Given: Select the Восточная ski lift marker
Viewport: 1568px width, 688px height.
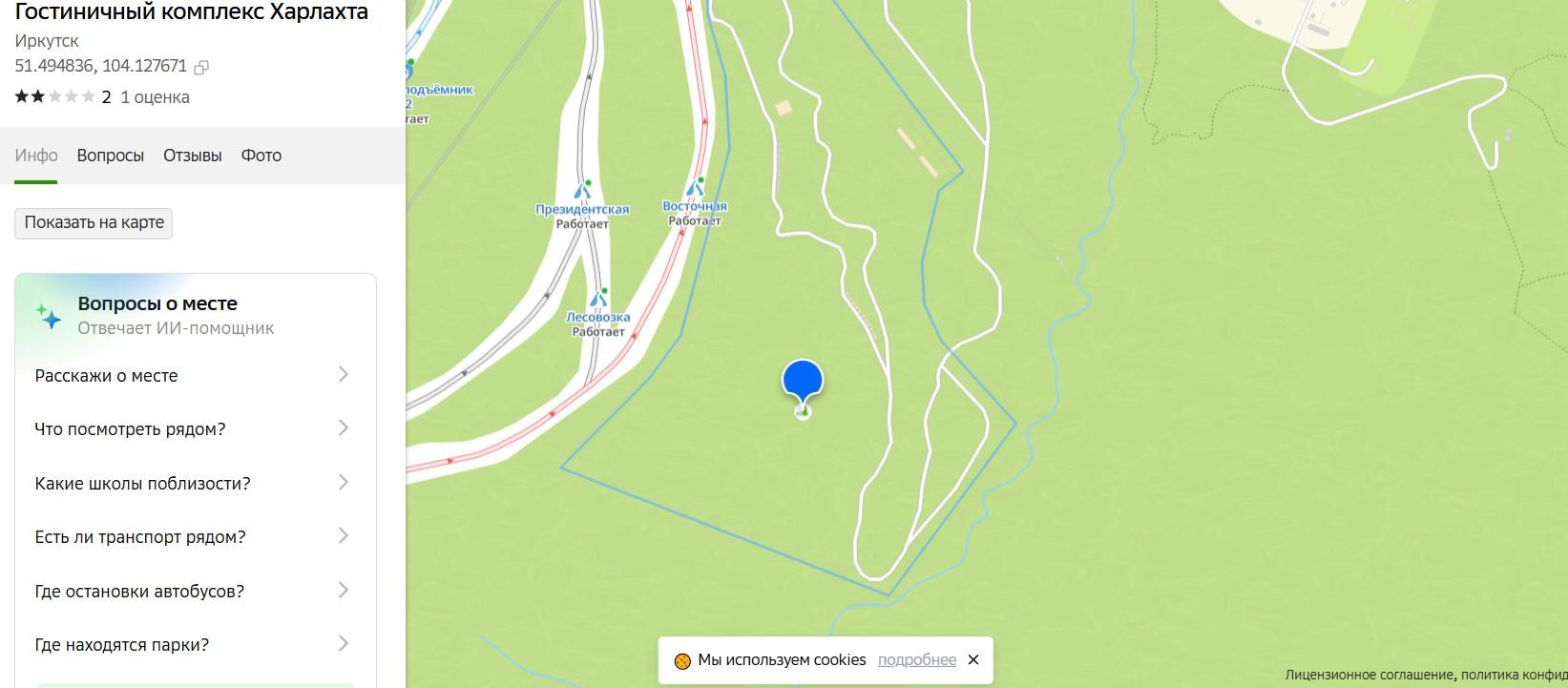Looking at the screenshot, I should 695,188.
